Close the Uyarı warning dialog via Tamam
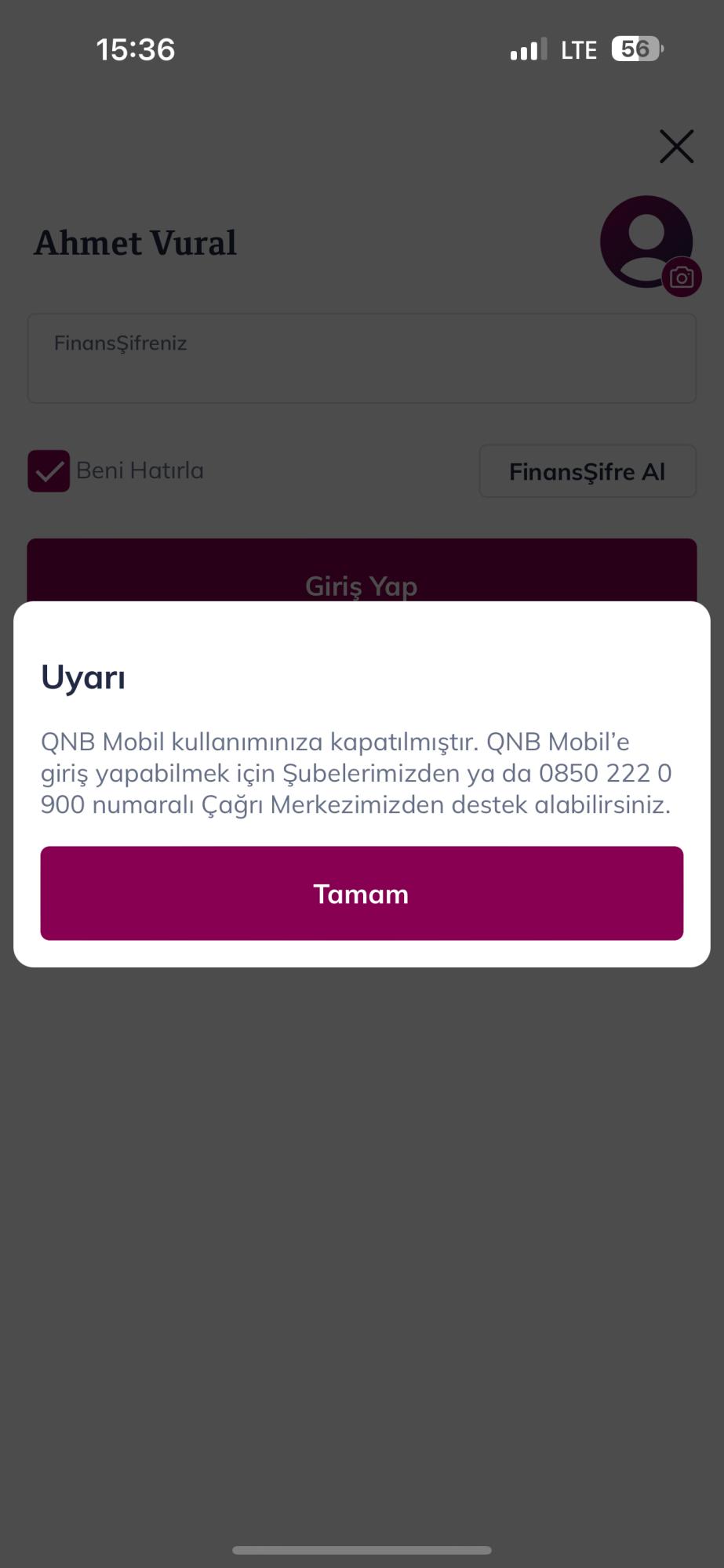 362,893
